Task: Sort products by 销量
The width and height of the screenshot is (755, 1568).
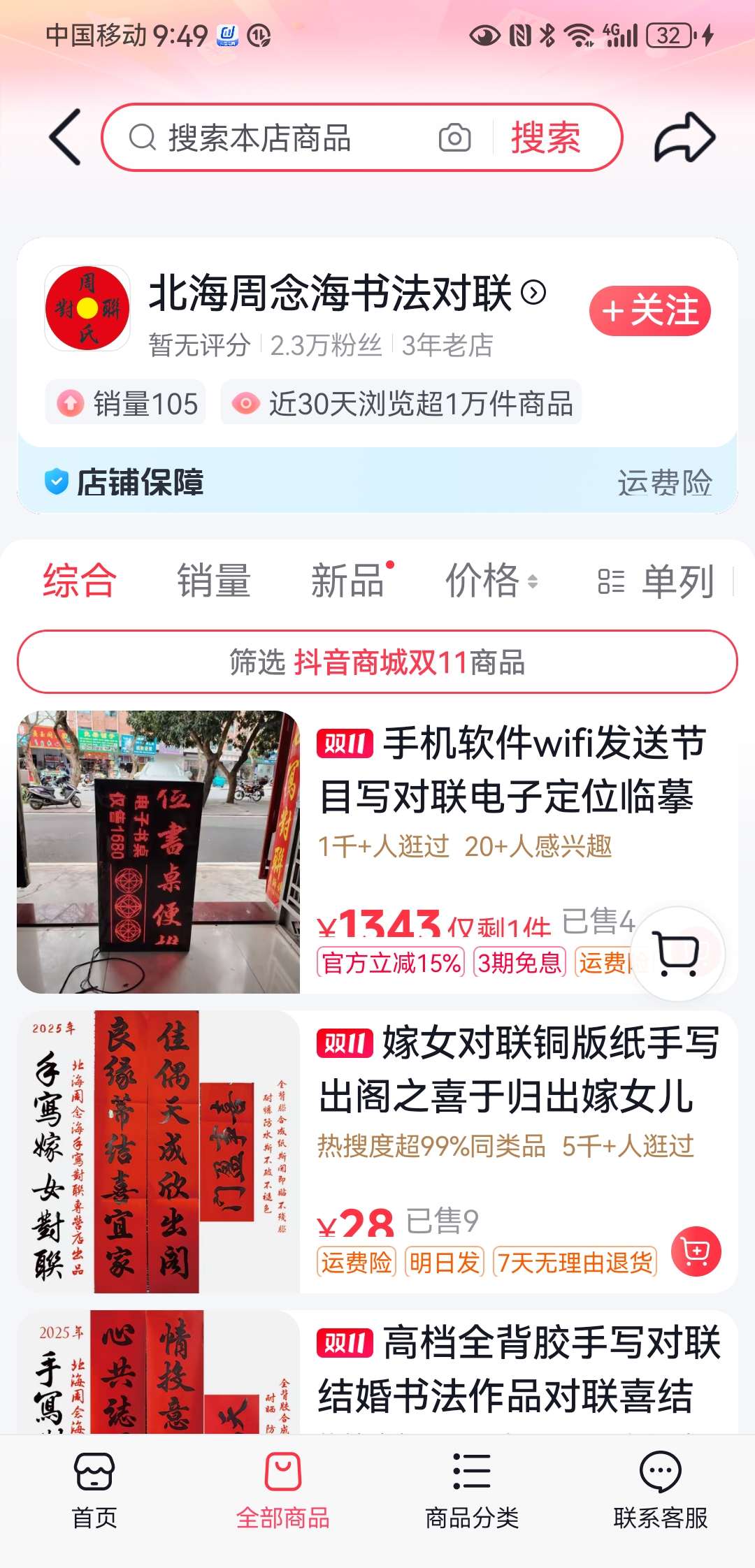Action: [213, 581]
